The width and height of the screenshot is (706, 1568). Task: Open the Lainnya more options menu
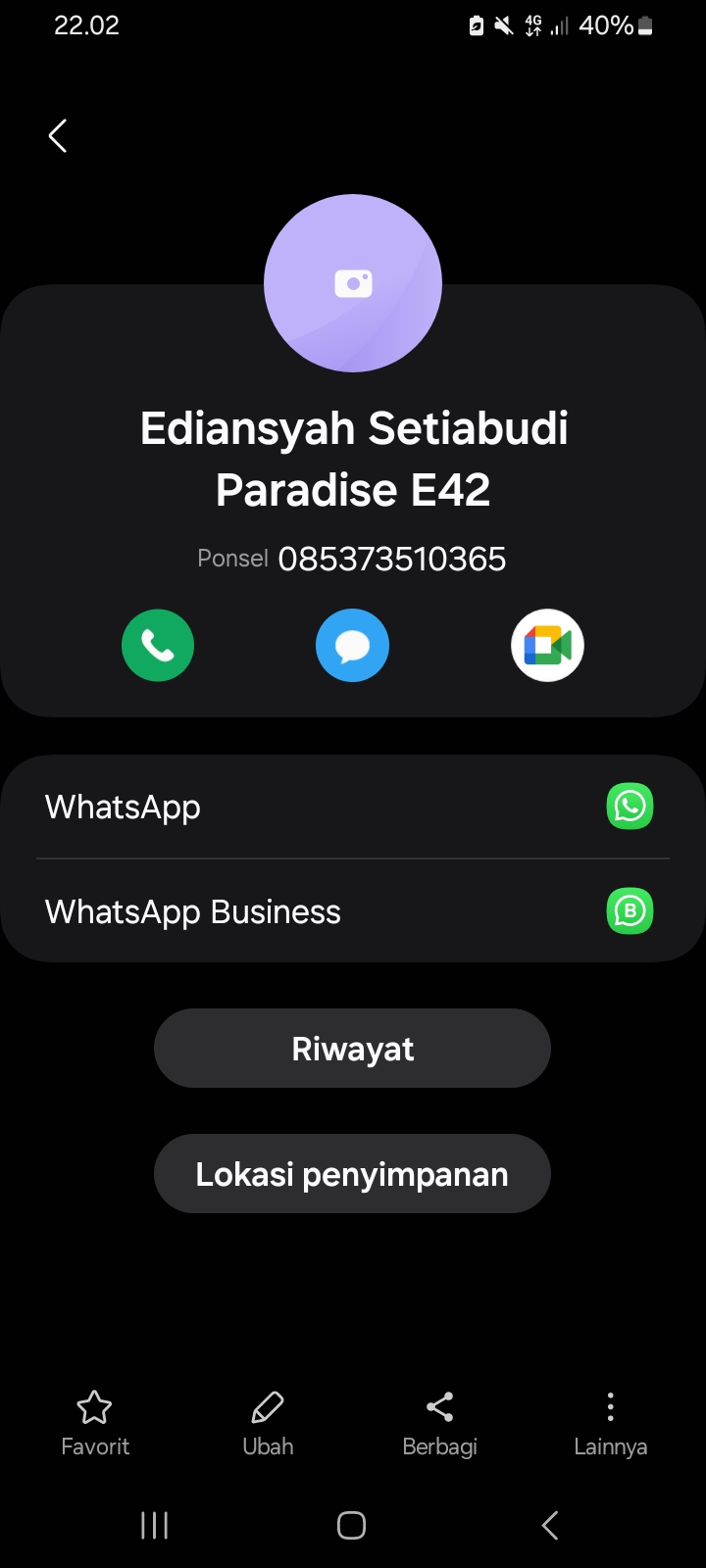[610, 1423]
